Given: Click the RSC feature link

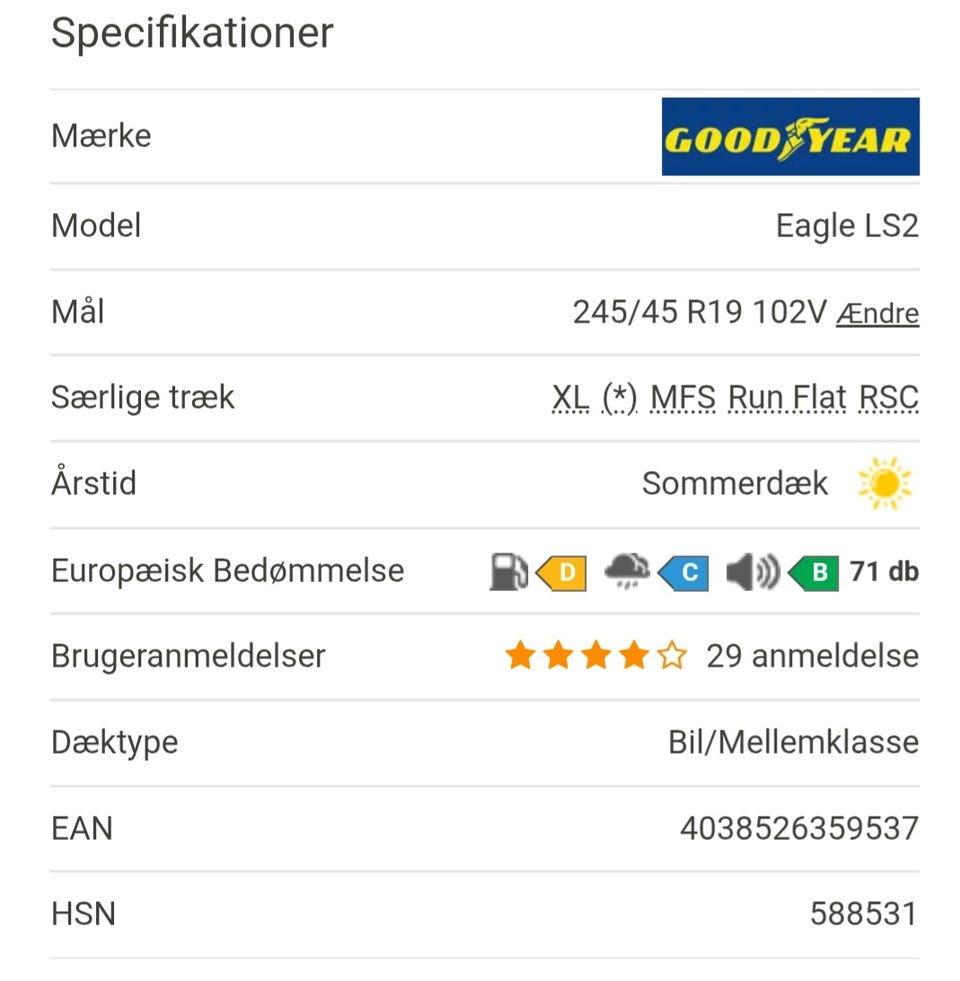Looking at the screenshot, I should (889, 397).
